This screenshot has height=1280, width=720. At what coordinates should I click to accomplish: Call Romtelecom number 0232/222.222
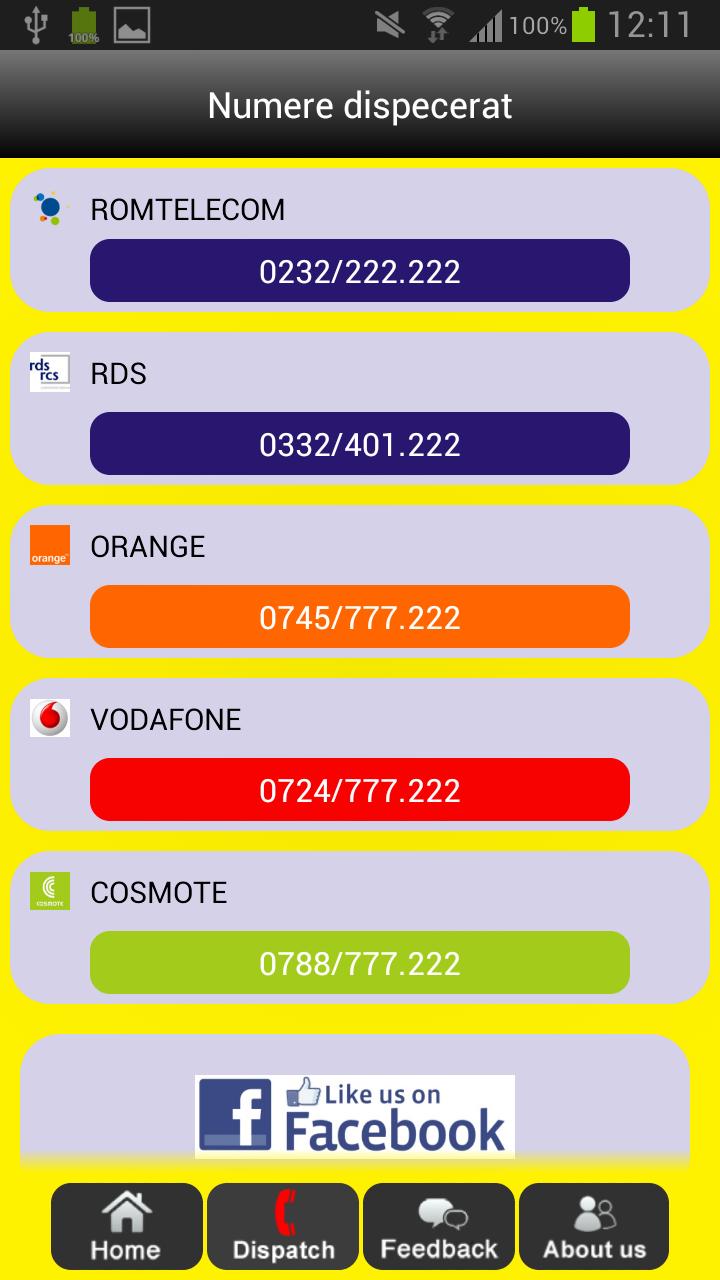(x=360, y=271)
